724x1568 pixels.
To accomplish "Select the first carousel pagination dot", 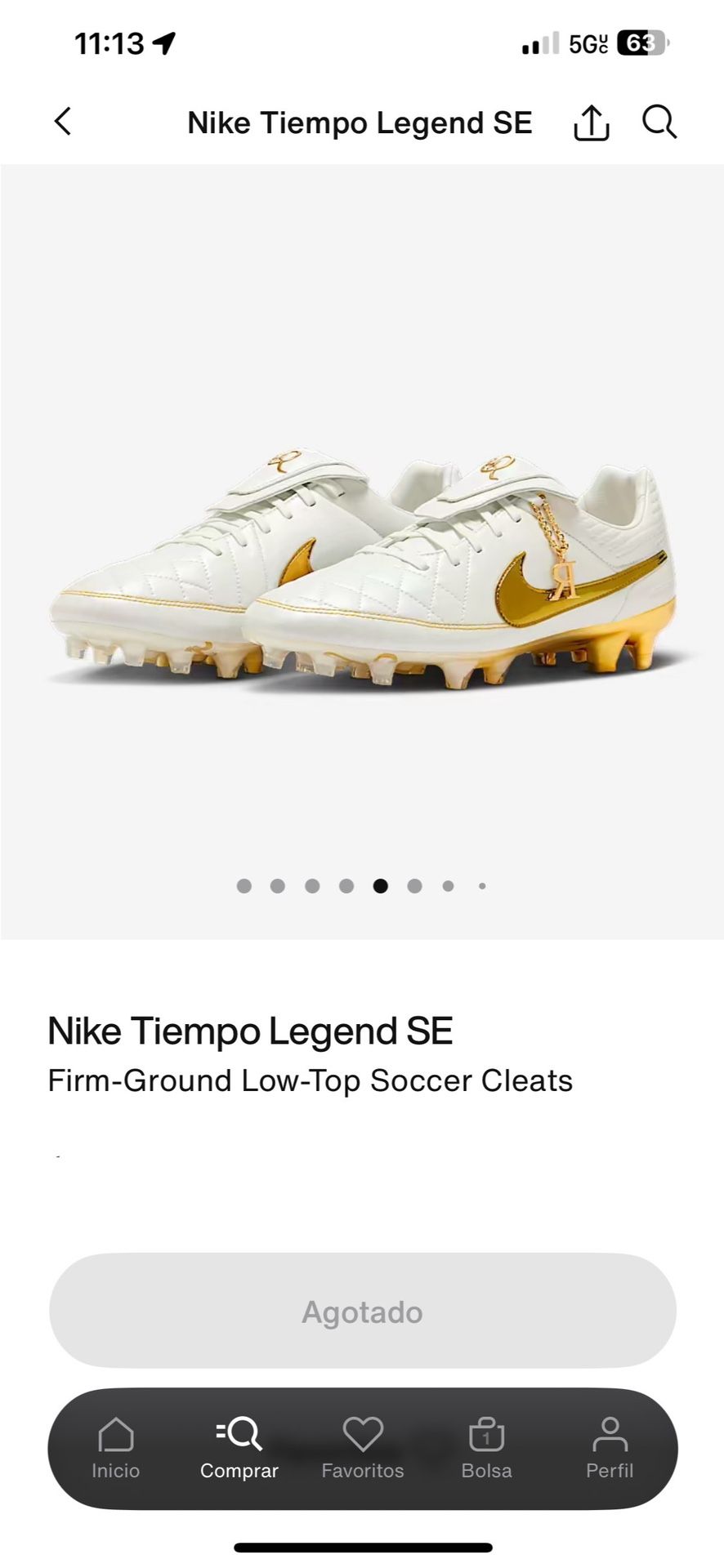I will click(244, 885).
